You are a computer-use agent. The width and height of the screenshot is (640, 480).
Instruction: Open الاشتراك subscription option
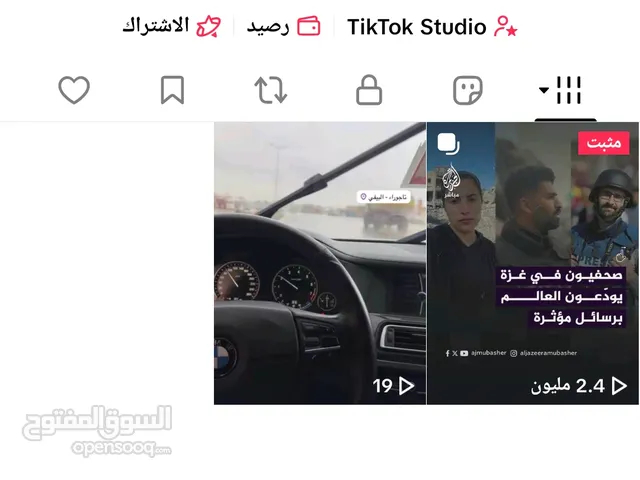pos(170,27)
